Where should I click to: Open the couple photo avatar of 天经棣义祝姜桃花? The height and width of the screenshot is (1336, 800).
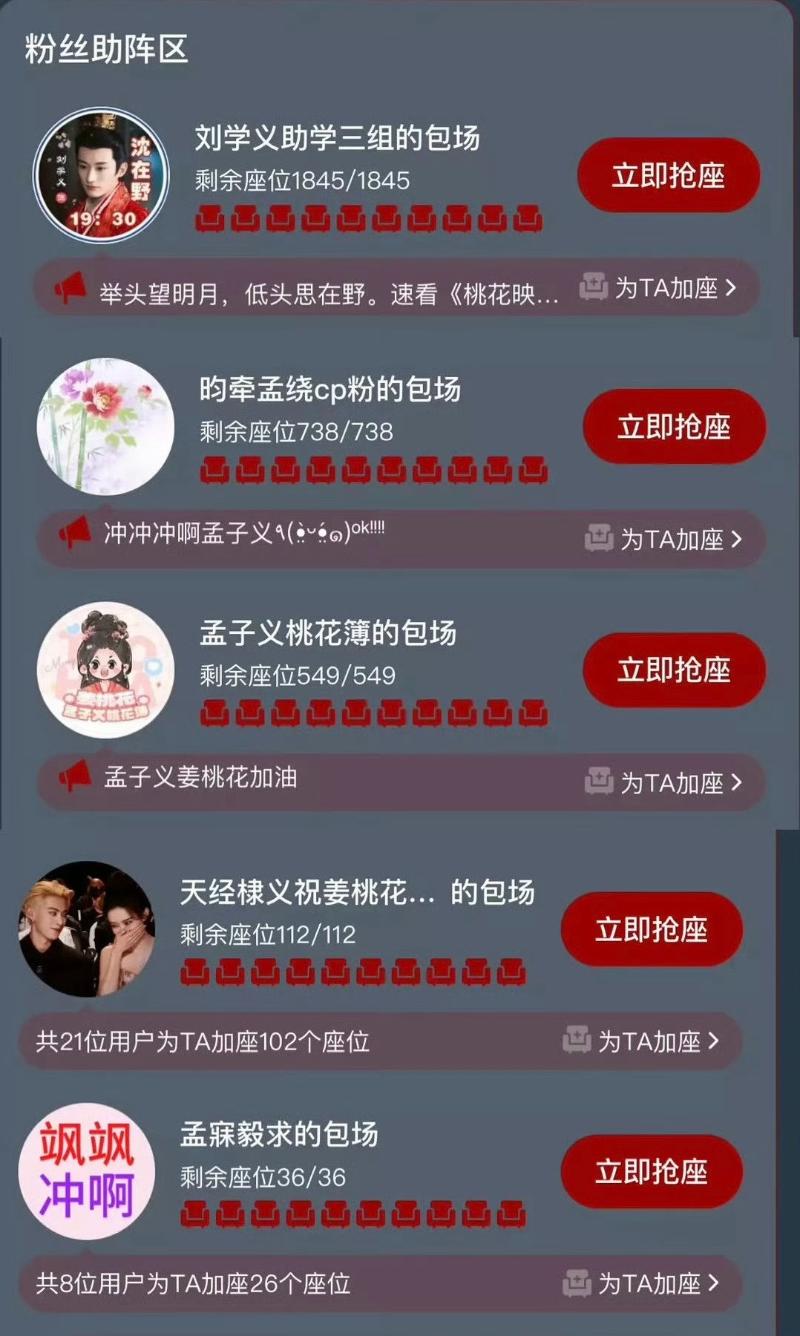[x=87, y=930]
